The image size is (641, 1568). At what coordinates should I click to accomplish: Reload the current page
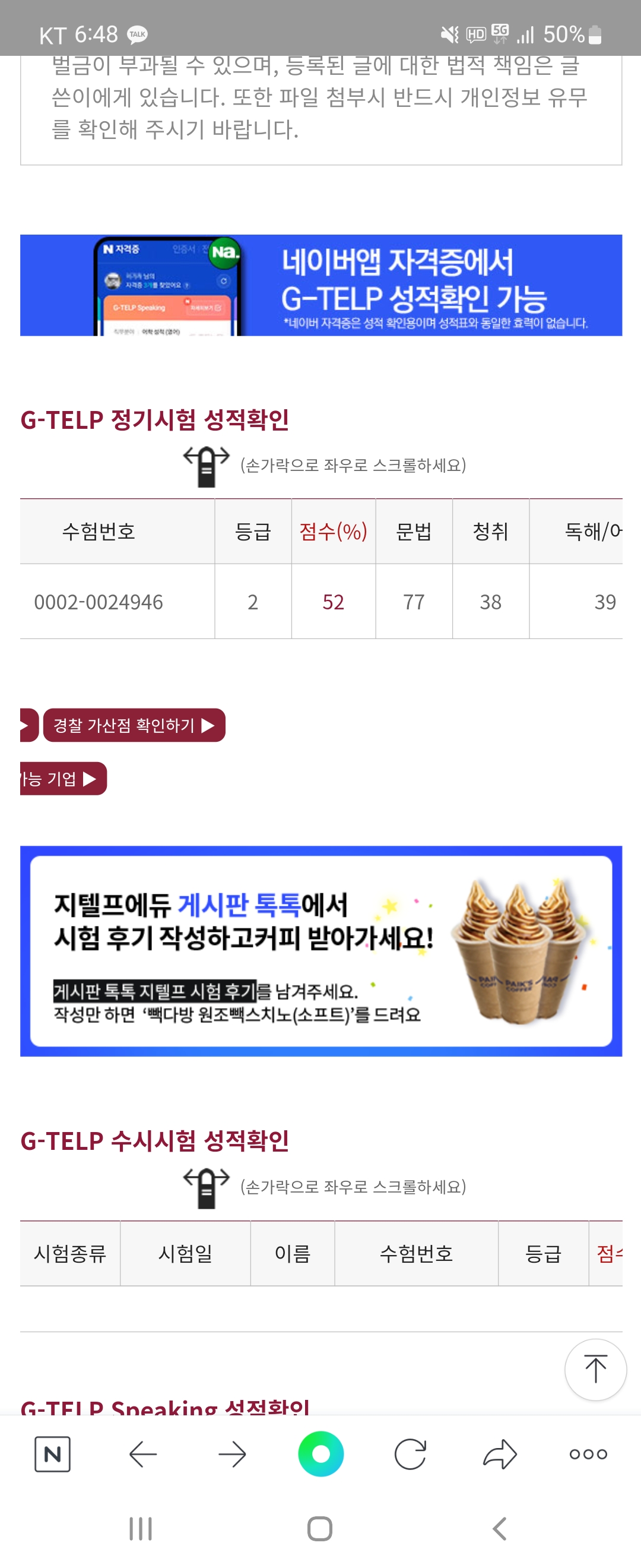[x=410, y=1454]
